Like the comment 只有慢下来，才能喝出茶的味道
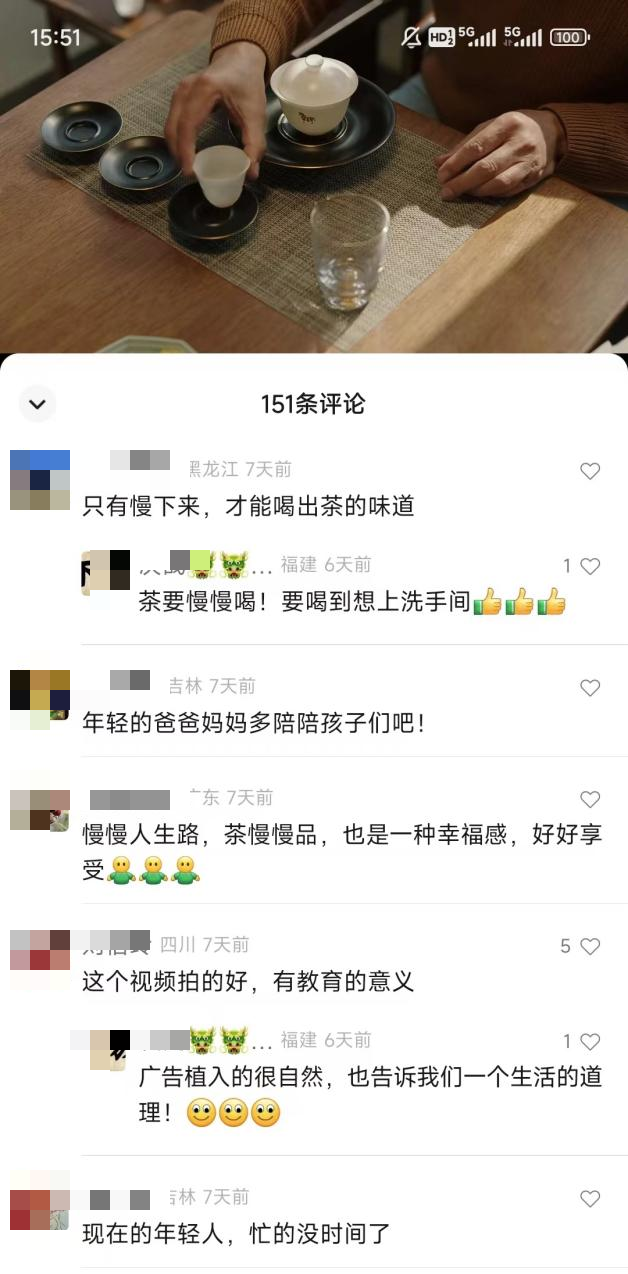The width and height of the screenshot is (628, 1274). tap(590, 471)
